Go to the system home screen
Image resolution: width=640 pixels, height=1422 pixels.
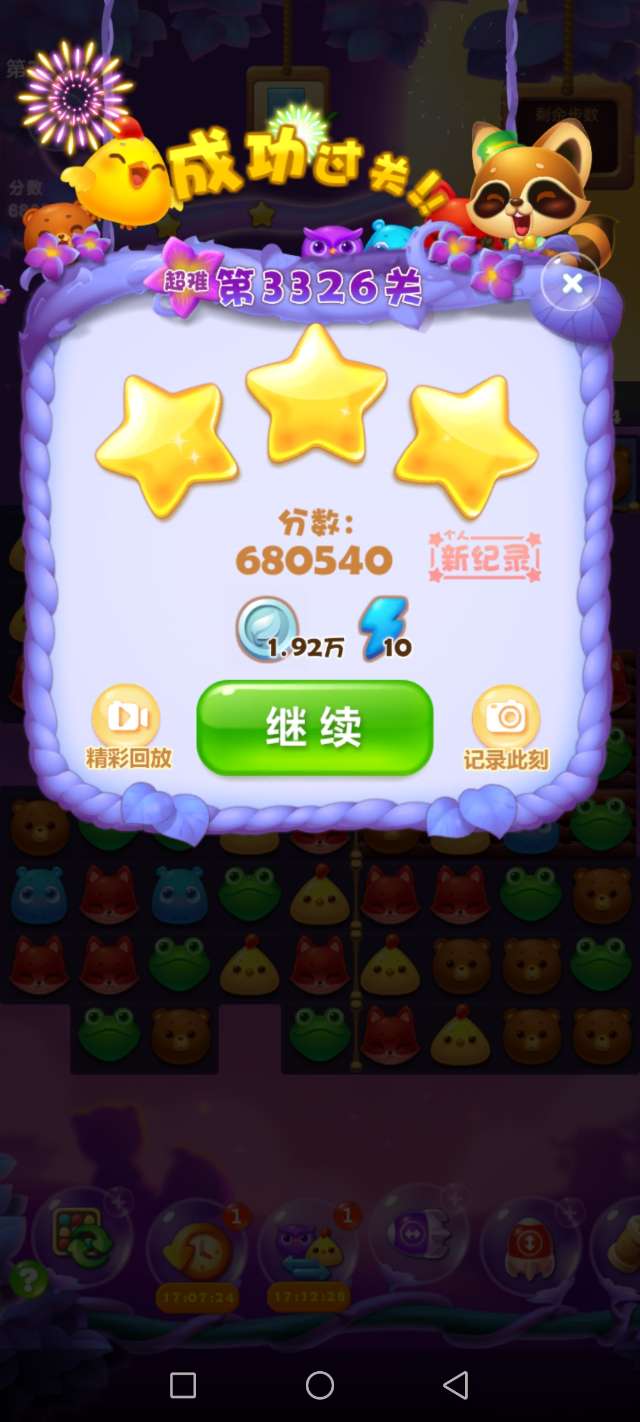(x=320, y=1385)
